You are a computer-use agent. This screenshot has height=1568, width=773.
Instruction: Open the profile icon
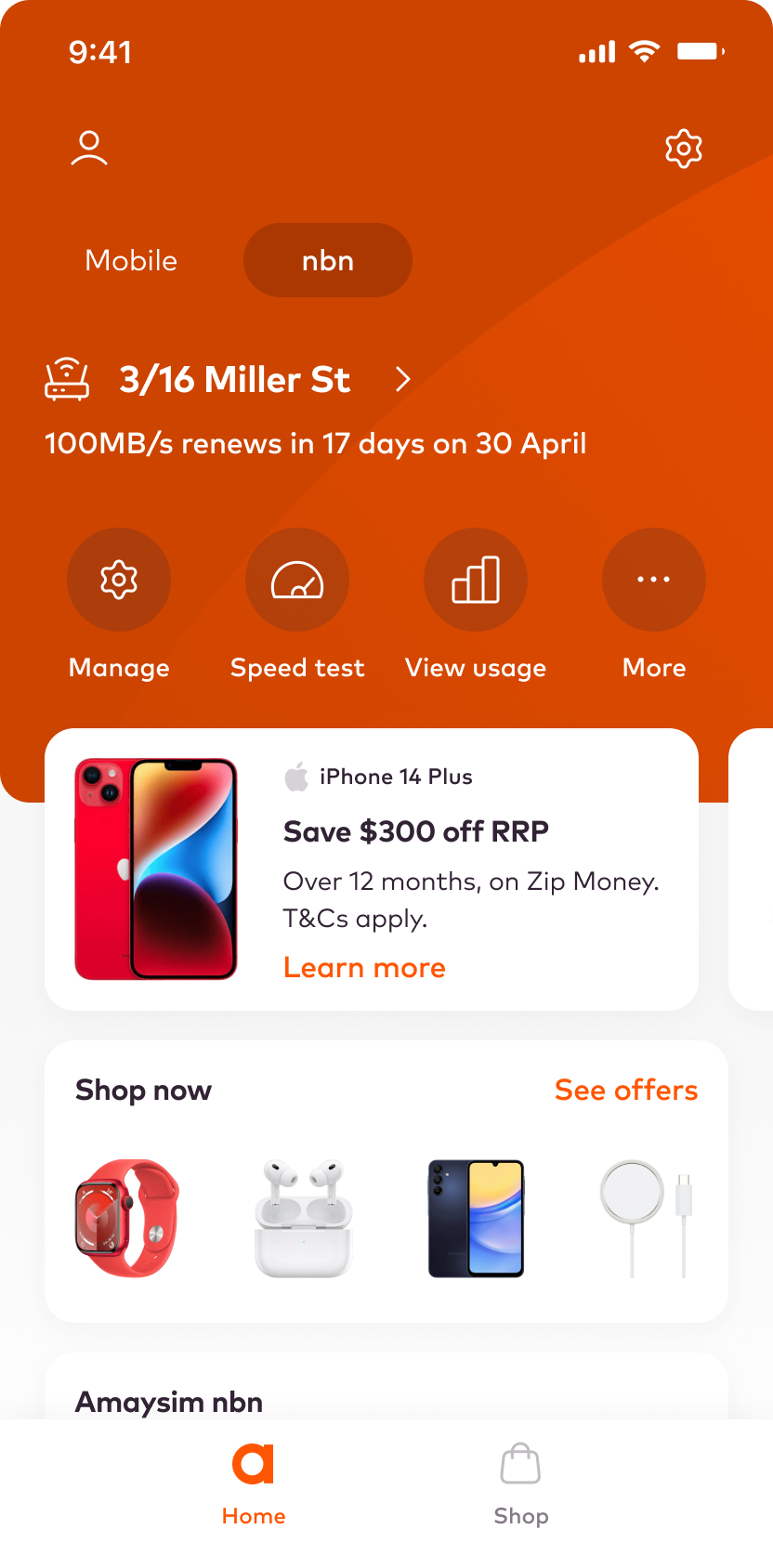[89, 149]
